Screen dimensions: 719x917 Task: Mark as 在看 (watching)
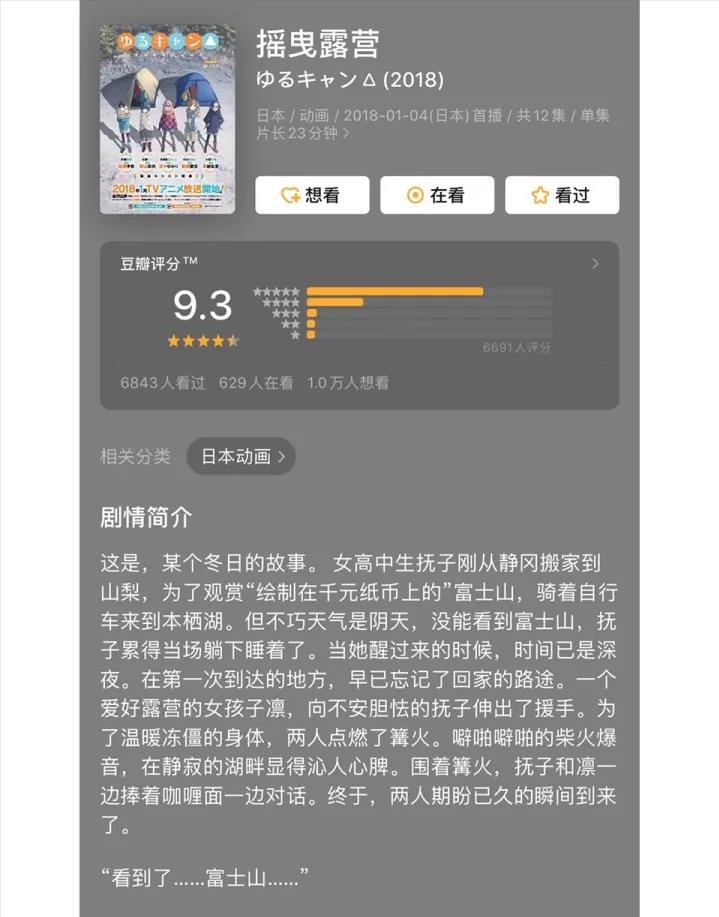point(437,195)
